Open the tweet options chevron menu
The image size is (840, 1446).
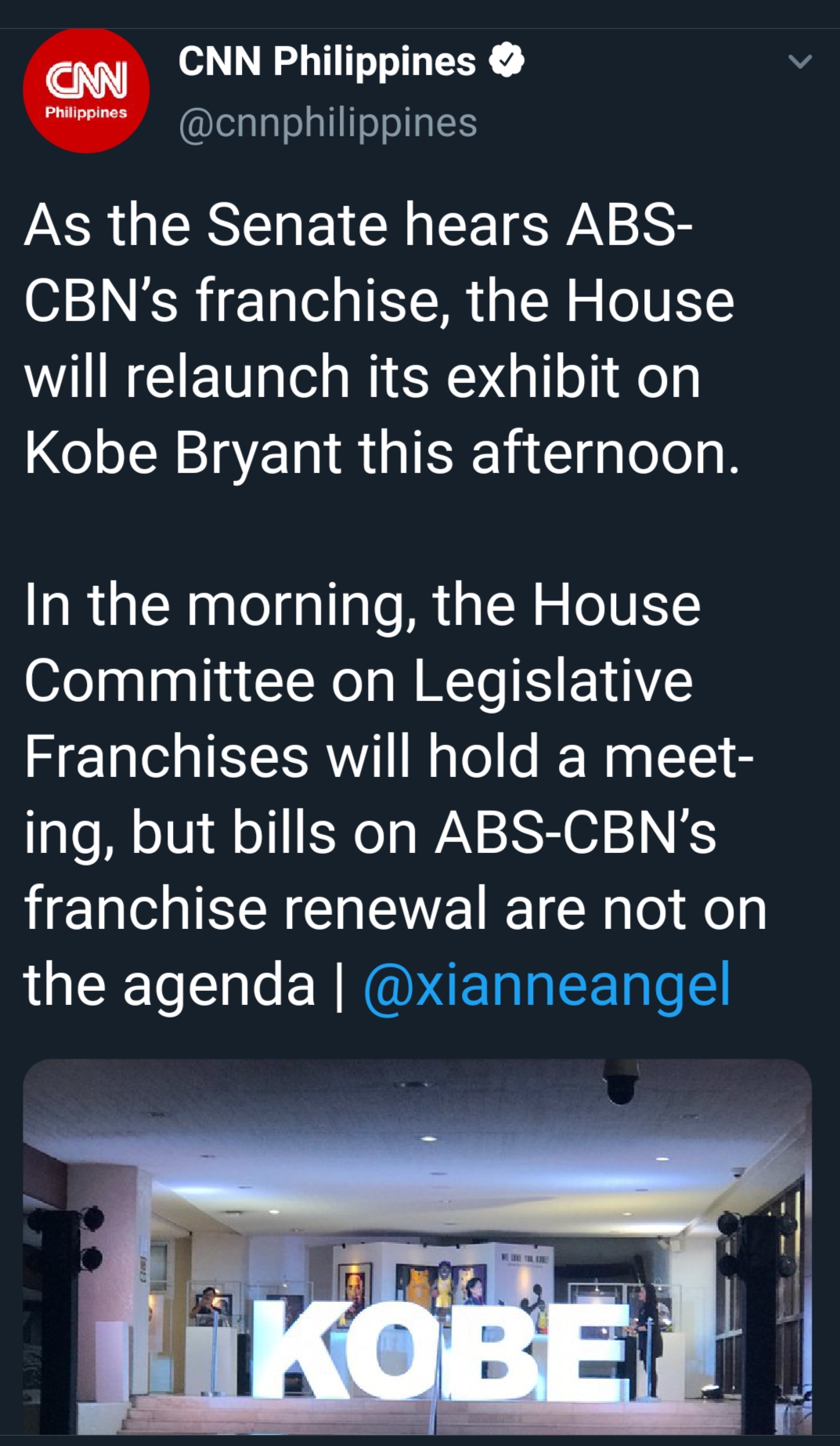[x=799, y=62]
